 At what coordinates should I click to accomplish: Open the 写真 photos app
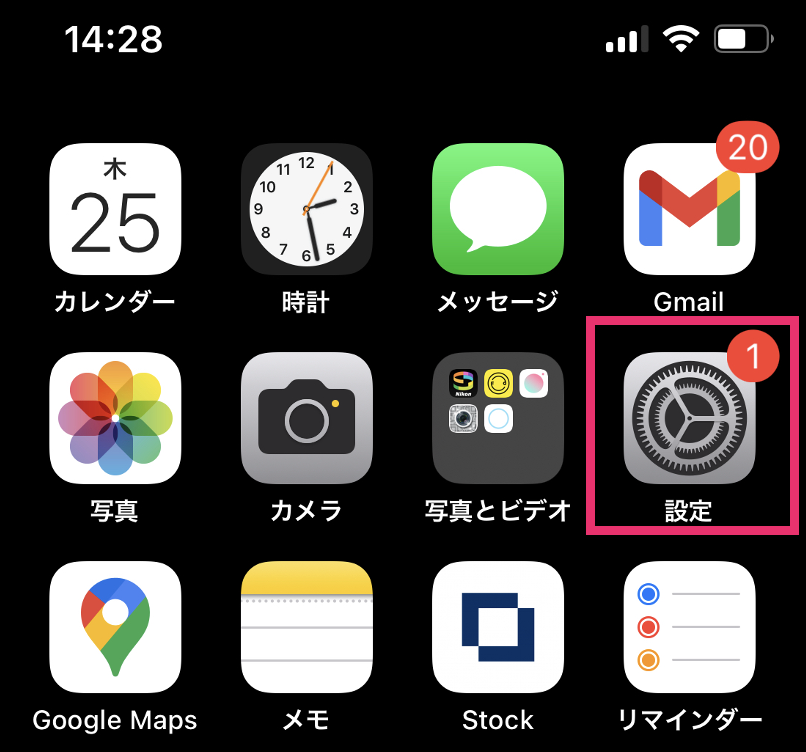[115, 418]
